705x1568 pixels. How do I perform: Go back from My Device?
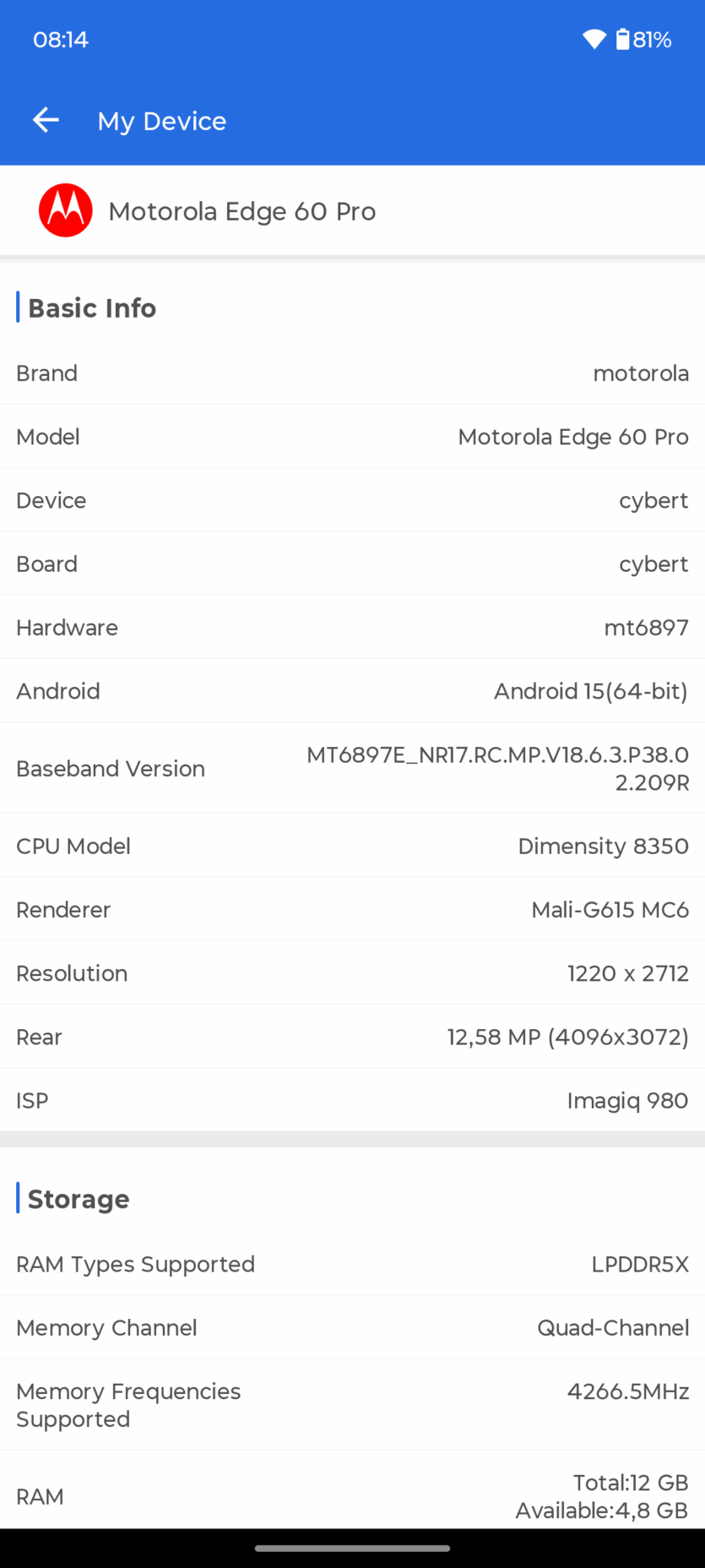[46, 121]
